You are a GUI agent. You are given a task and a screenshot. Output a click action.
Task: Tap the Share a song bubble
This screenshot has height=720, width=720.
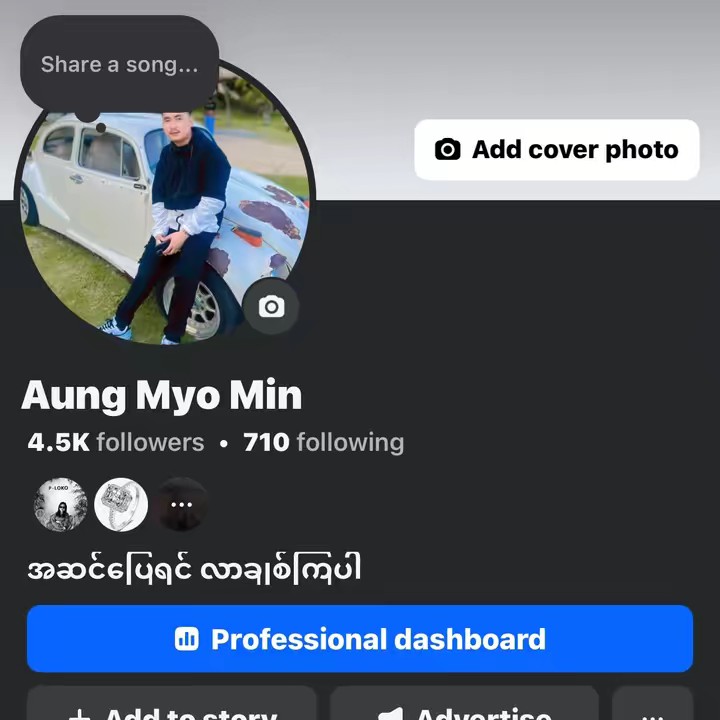119,65
